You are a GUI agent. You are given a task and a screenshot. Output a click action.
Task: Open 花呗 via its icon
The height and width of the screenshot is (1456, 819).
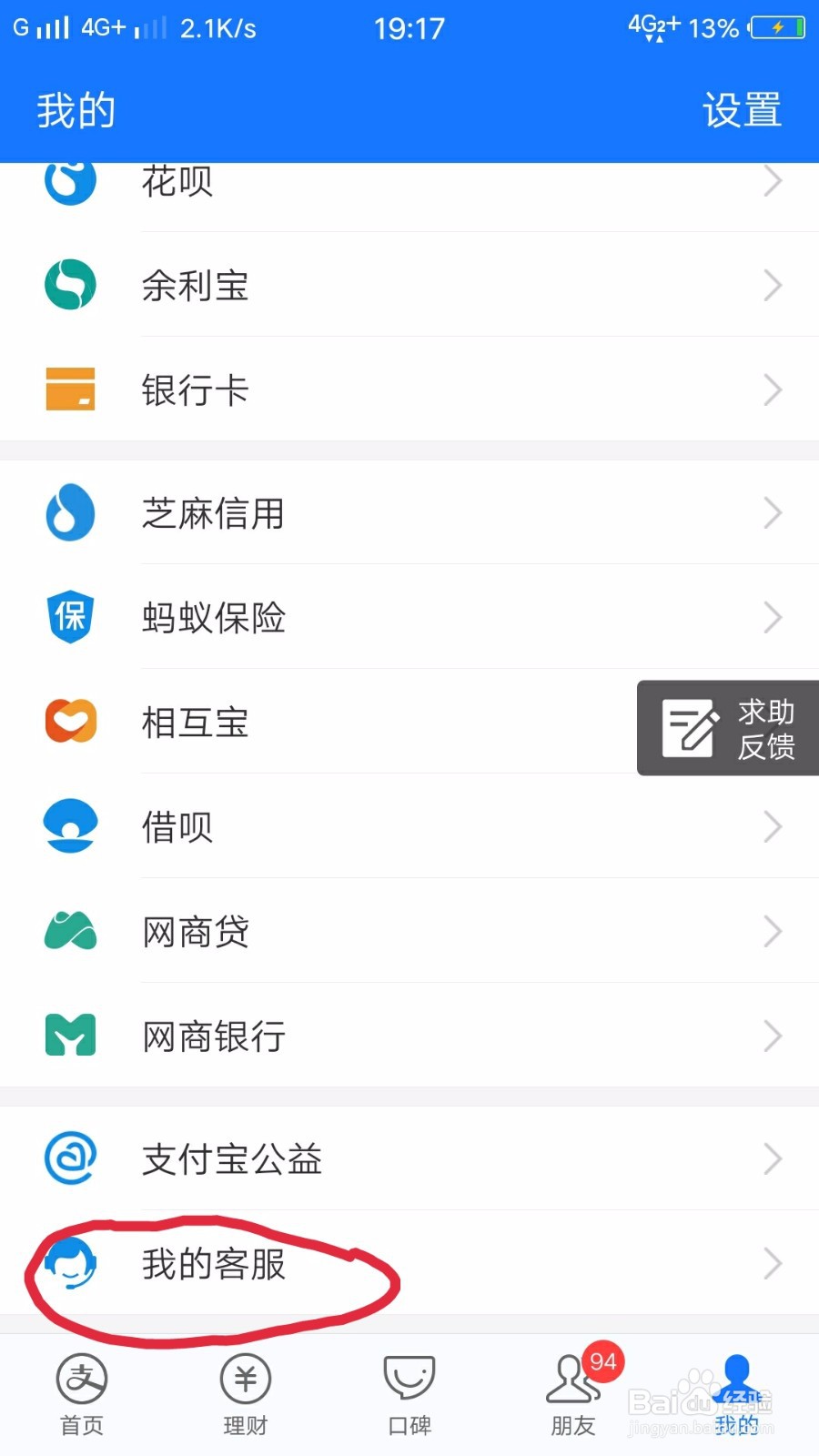71,181
